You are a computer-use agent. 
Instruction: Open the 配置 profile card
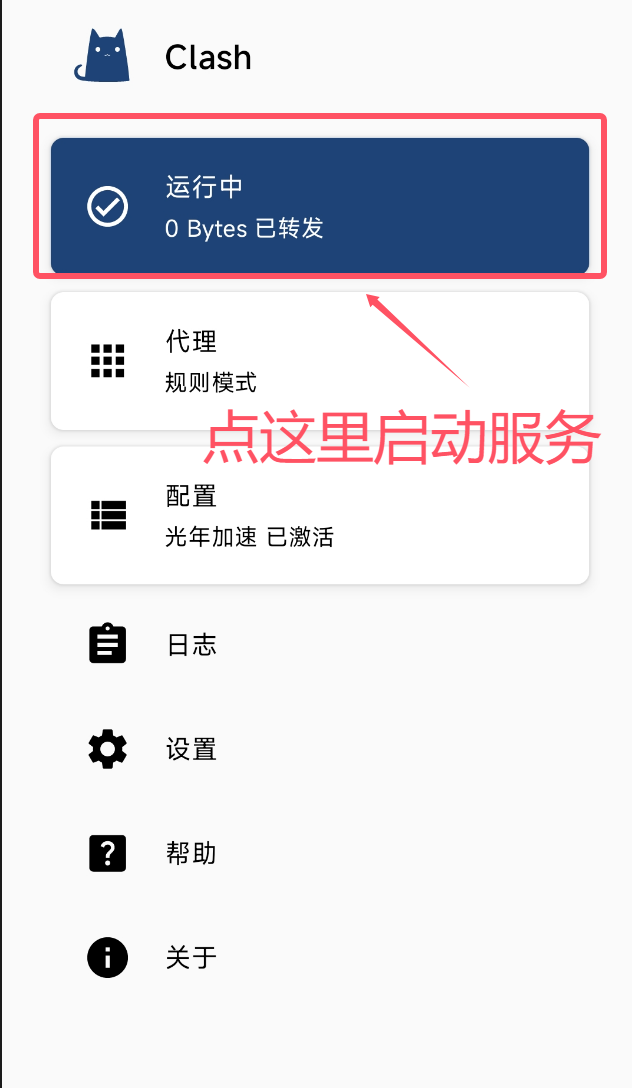319,515
